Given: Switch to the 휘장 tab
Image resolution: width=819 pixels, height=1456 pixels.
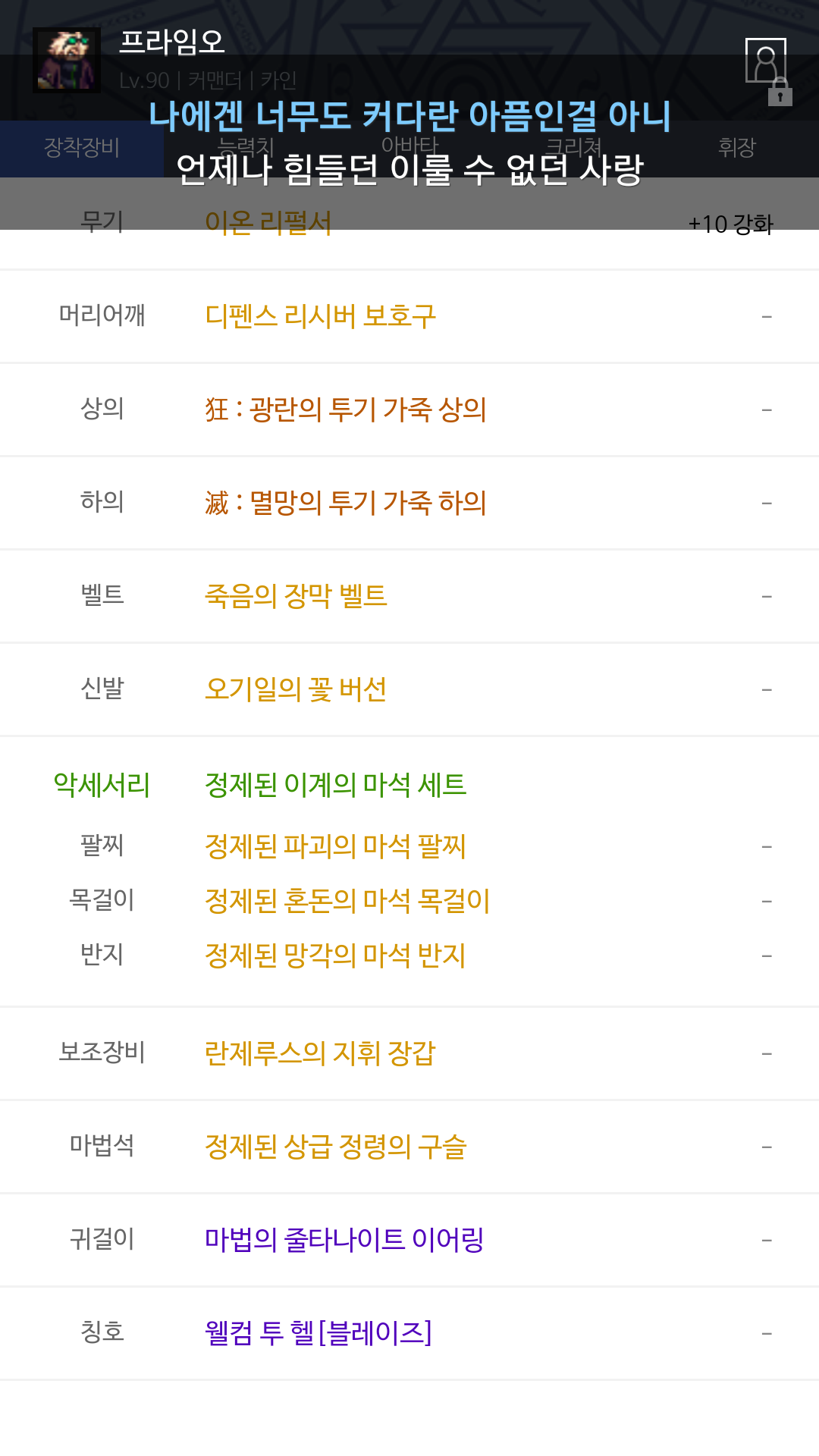Looking at the screenshot, I should click(737, 147).
